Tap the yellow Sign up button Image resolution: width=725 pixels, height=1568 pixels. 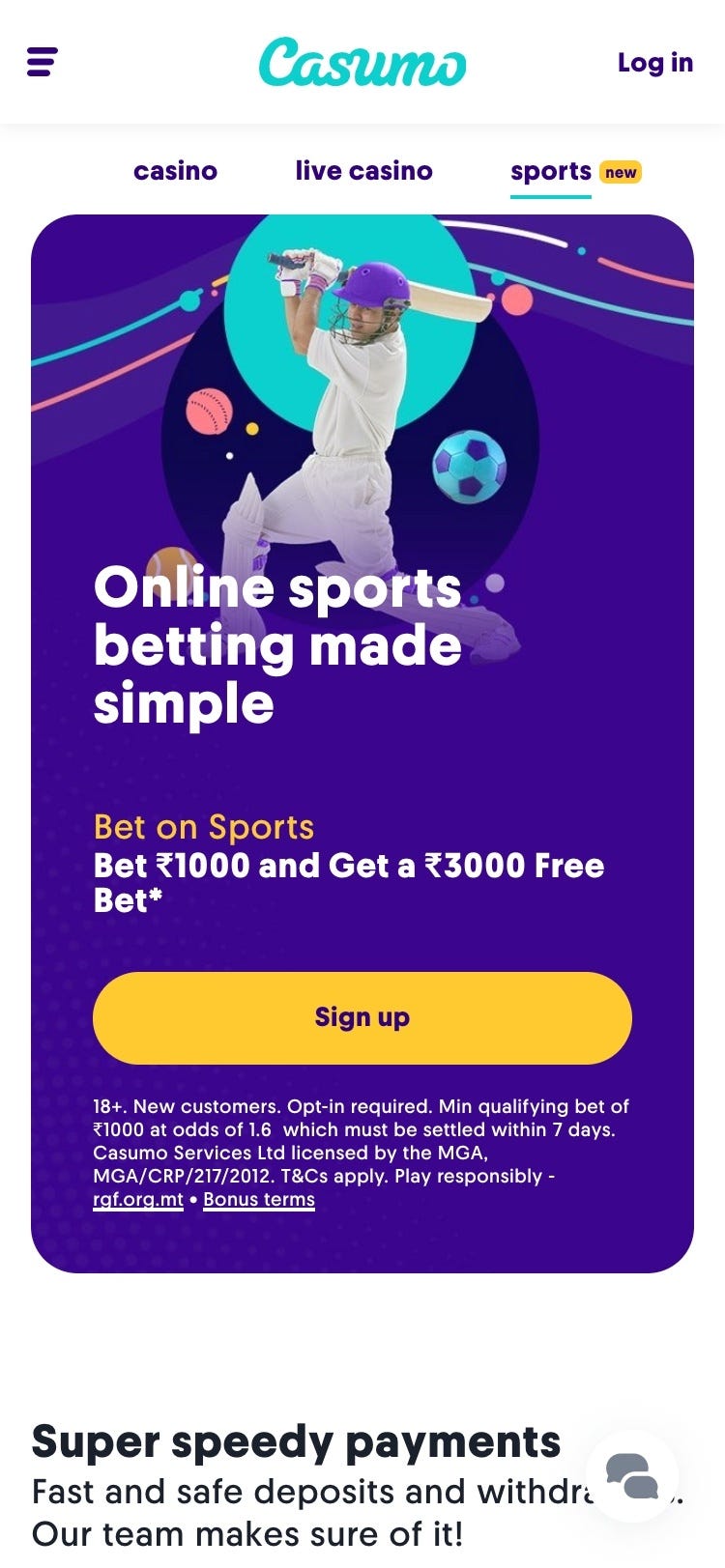362,1017
